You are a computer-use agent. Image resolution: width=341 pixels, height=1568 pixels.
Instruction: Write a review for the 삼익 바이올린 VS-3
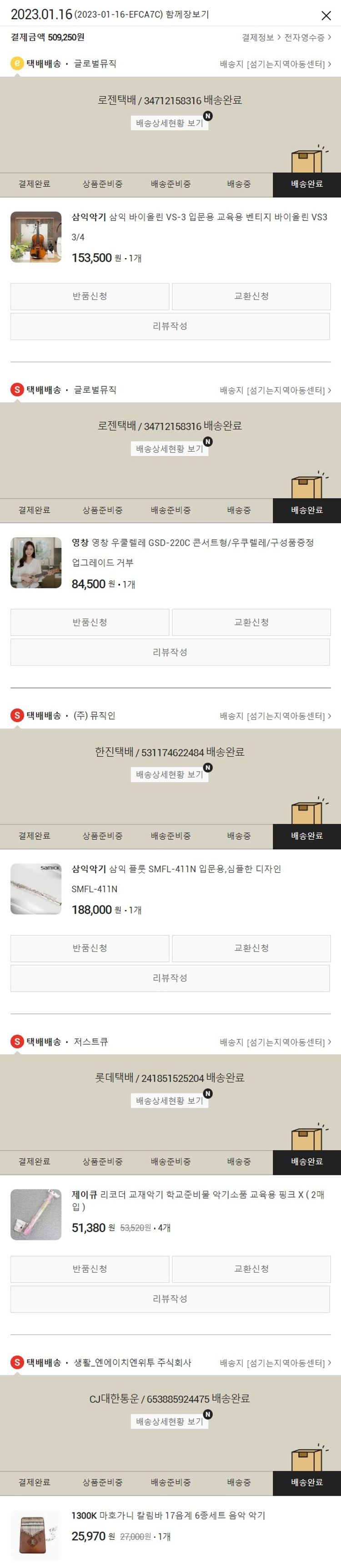point(170,326)
